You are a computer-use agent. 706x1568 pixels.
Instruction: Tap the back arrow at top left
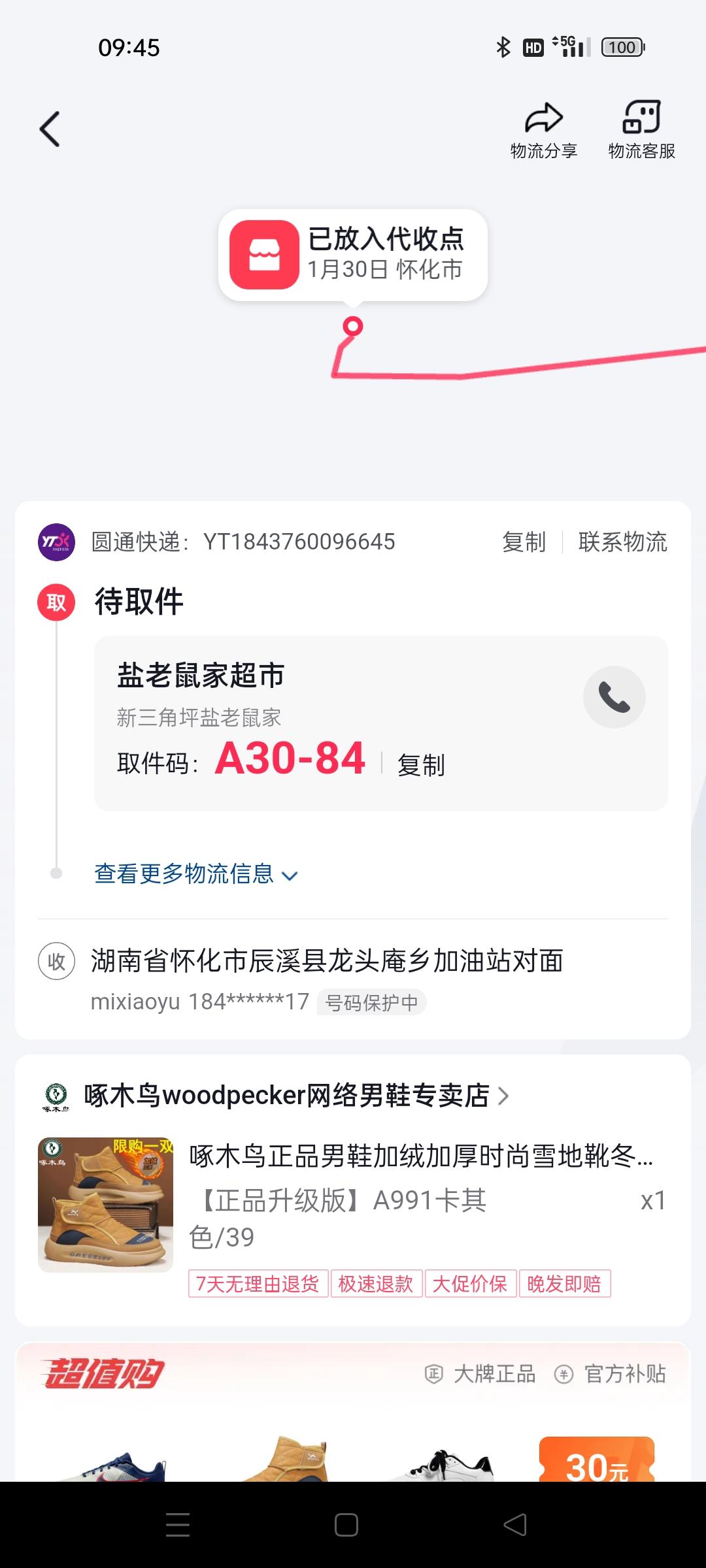click(50, 128)
